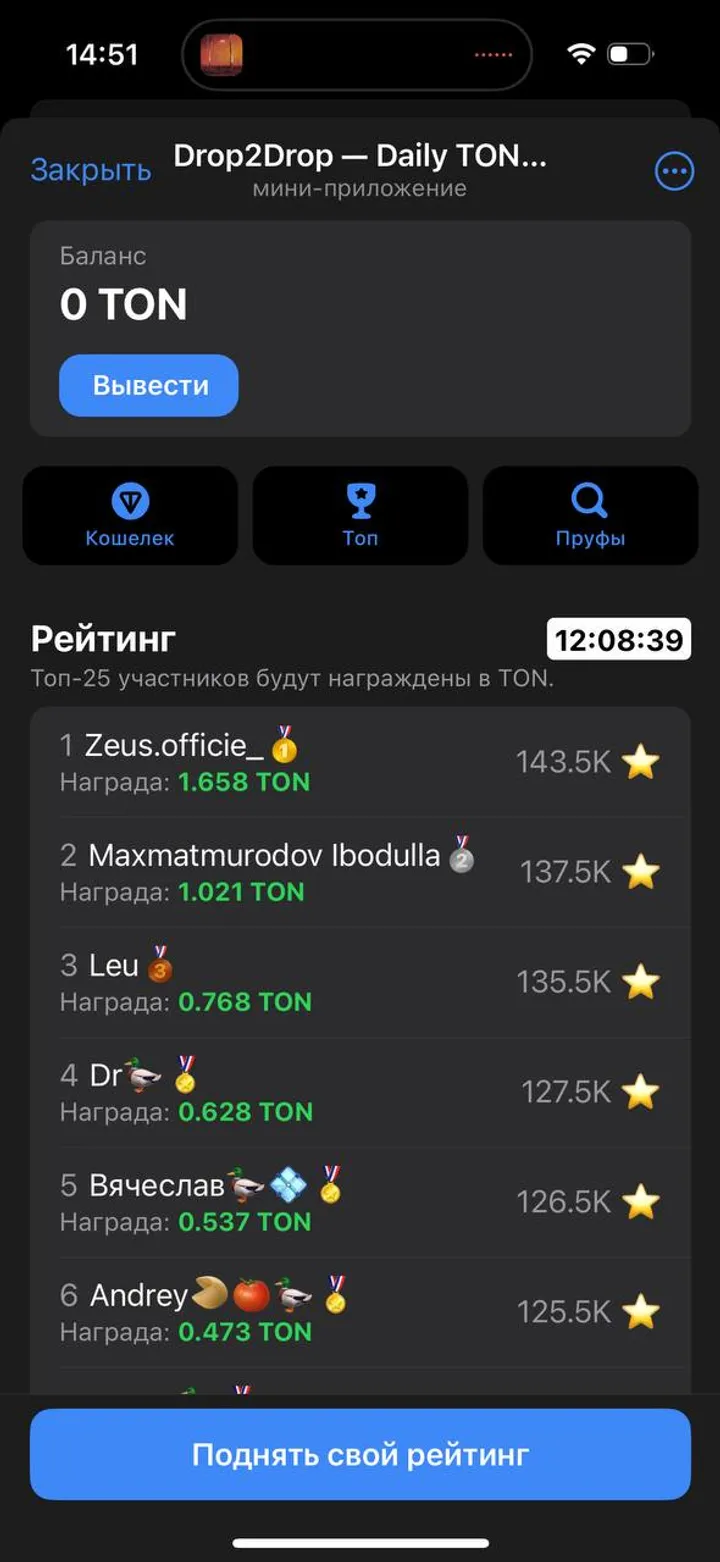Viewport: 720px width, 1562px height.
Task: Open the Кошелек wallet section
Action: pyautogui.click(x=130, y=516)
